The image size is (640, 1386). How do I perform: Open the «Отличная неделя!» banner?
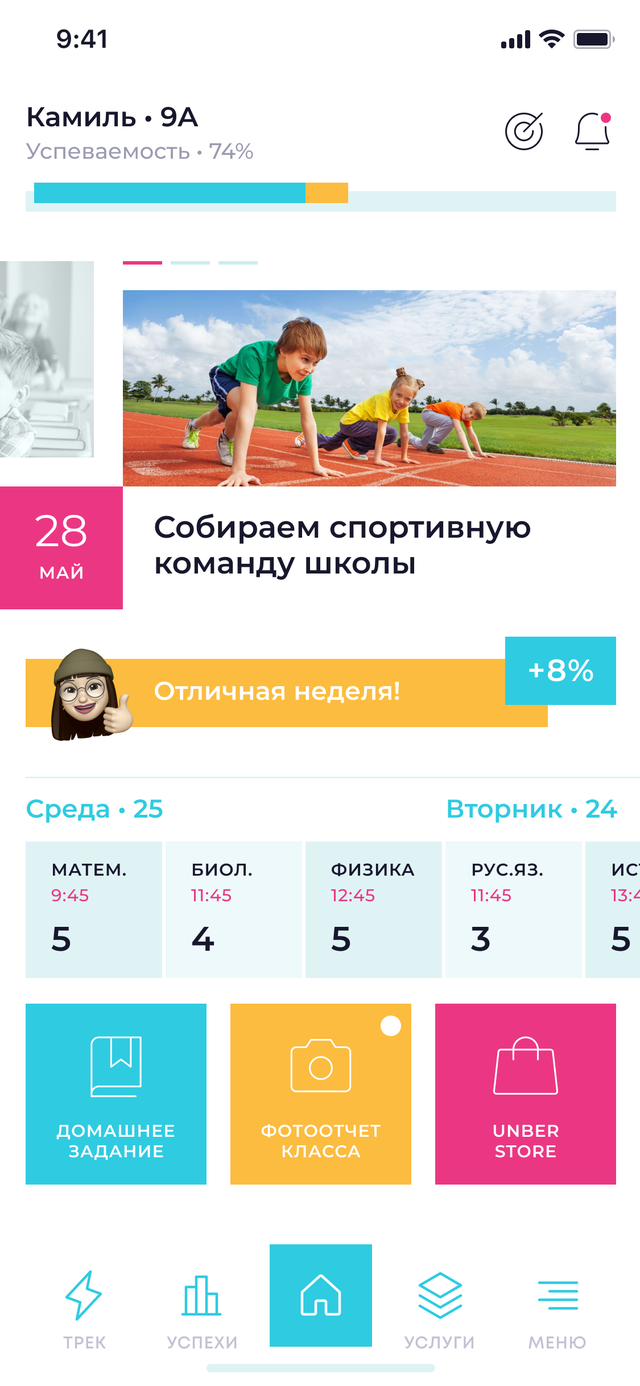[x=286, y=692]
